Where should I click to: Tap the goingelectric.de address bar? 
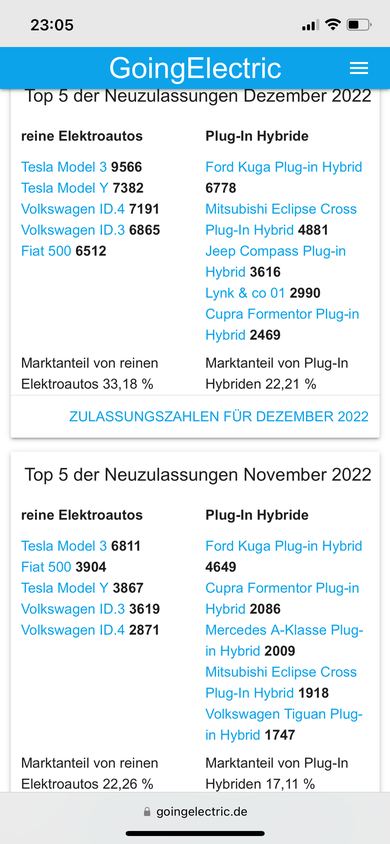click(x=195, y=812)
